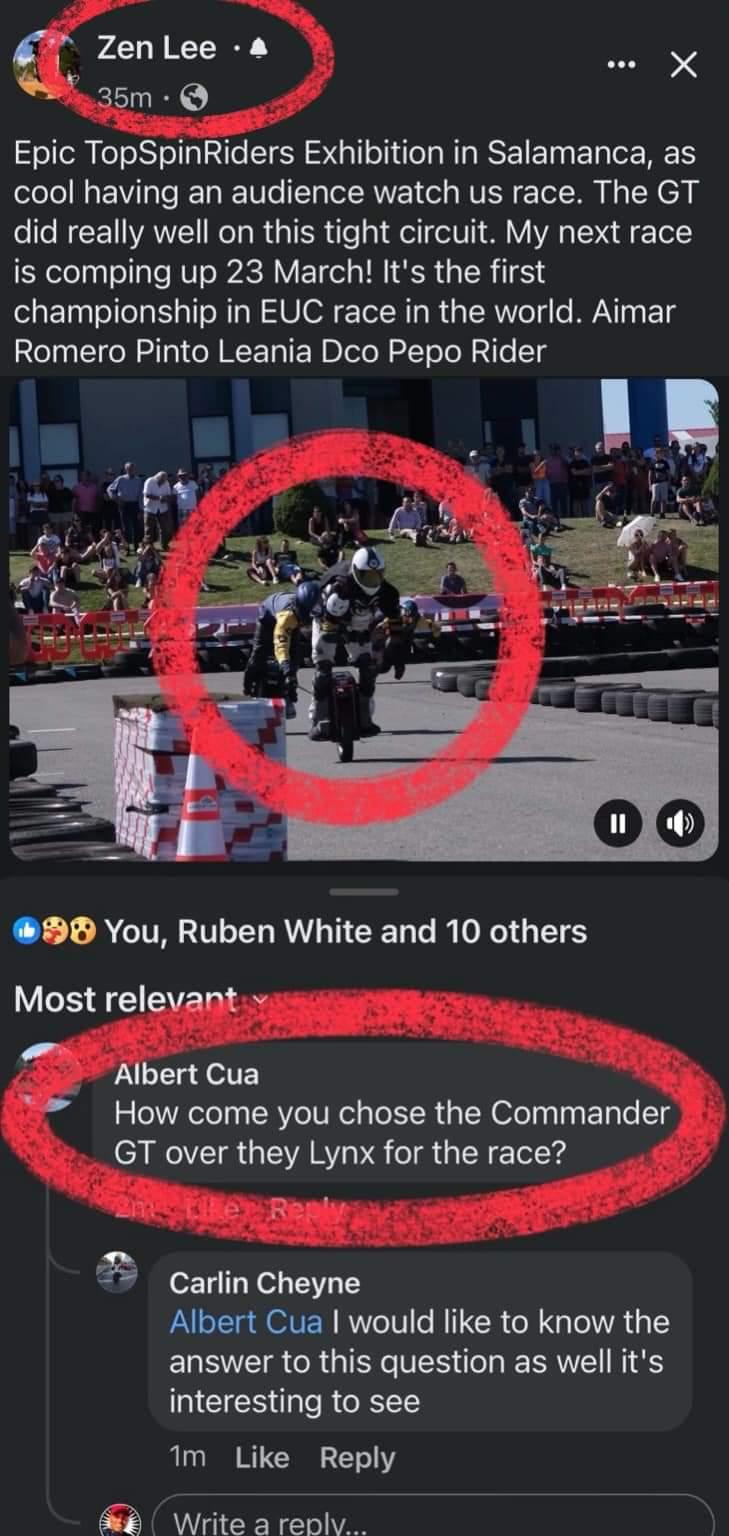729x1536 pixels.
Task: Pause the playing video
Action: [x=617, y=824]
